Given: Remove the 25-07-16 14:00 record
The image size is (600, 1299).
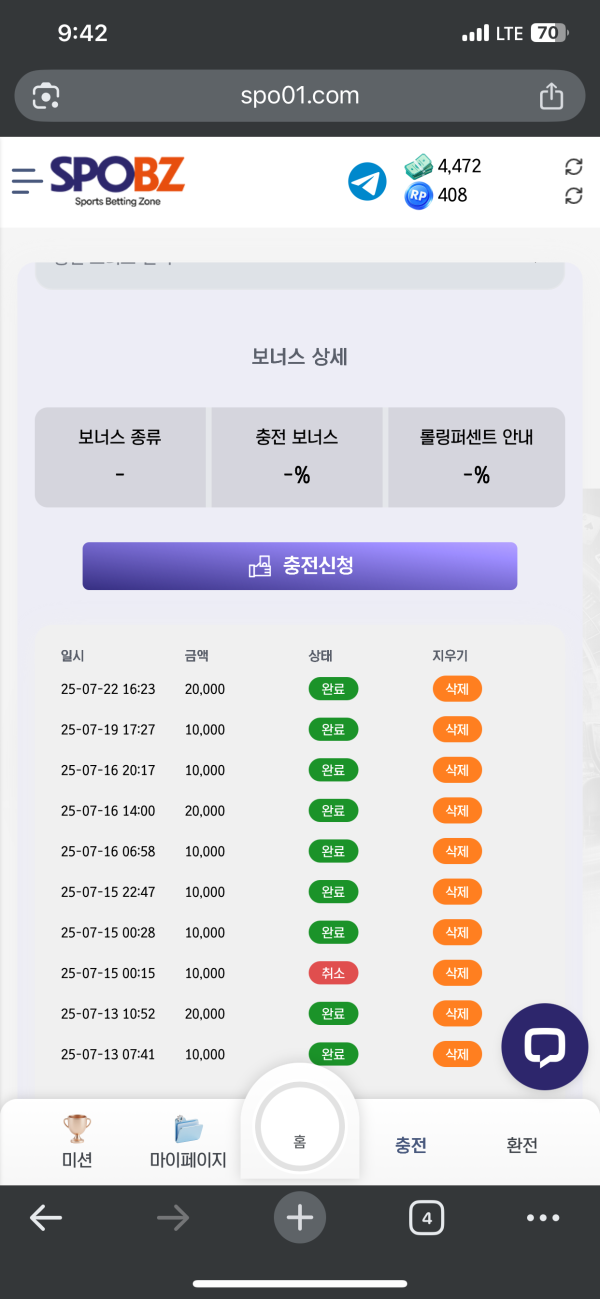Looking at the screenshot, I should pos(457,810).
